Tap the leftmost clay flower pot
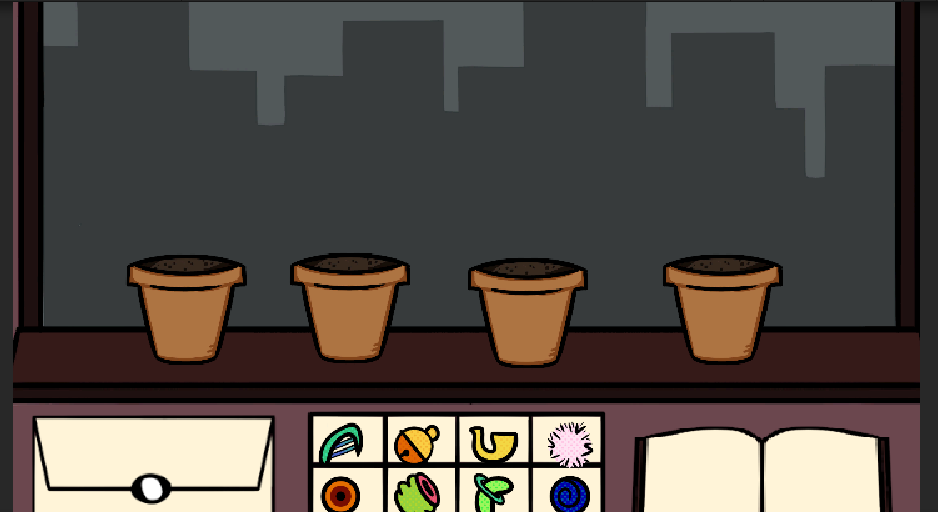The width and height of the screenshot is (938, 512). pos(186,308)
